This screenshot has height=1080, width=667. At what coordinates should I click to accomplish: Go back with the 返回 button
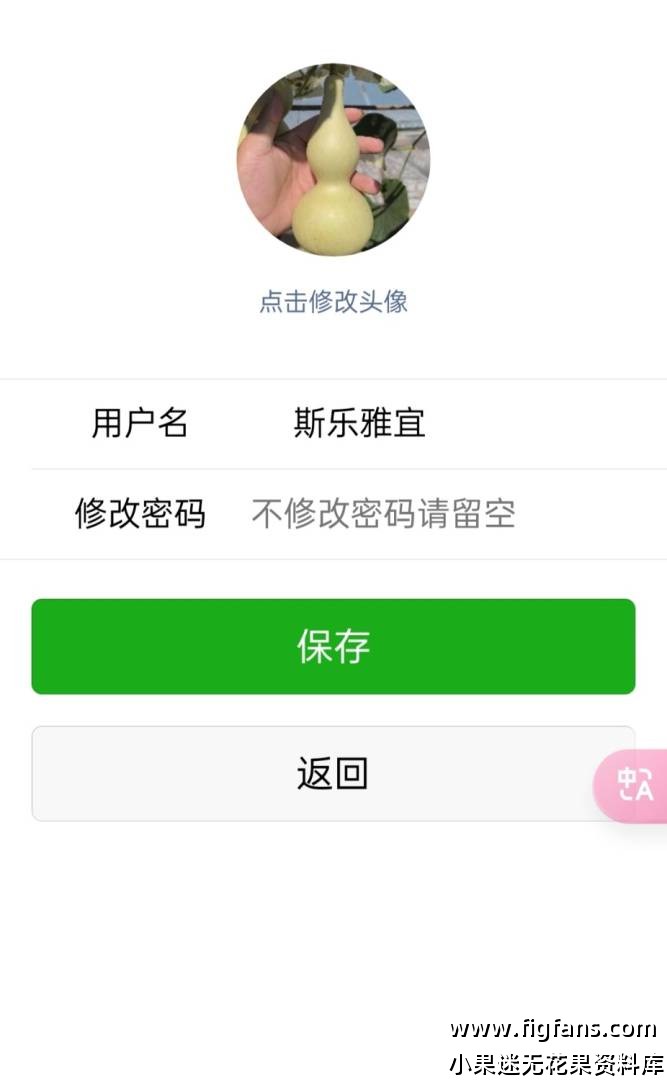click(x=333, y=773)
